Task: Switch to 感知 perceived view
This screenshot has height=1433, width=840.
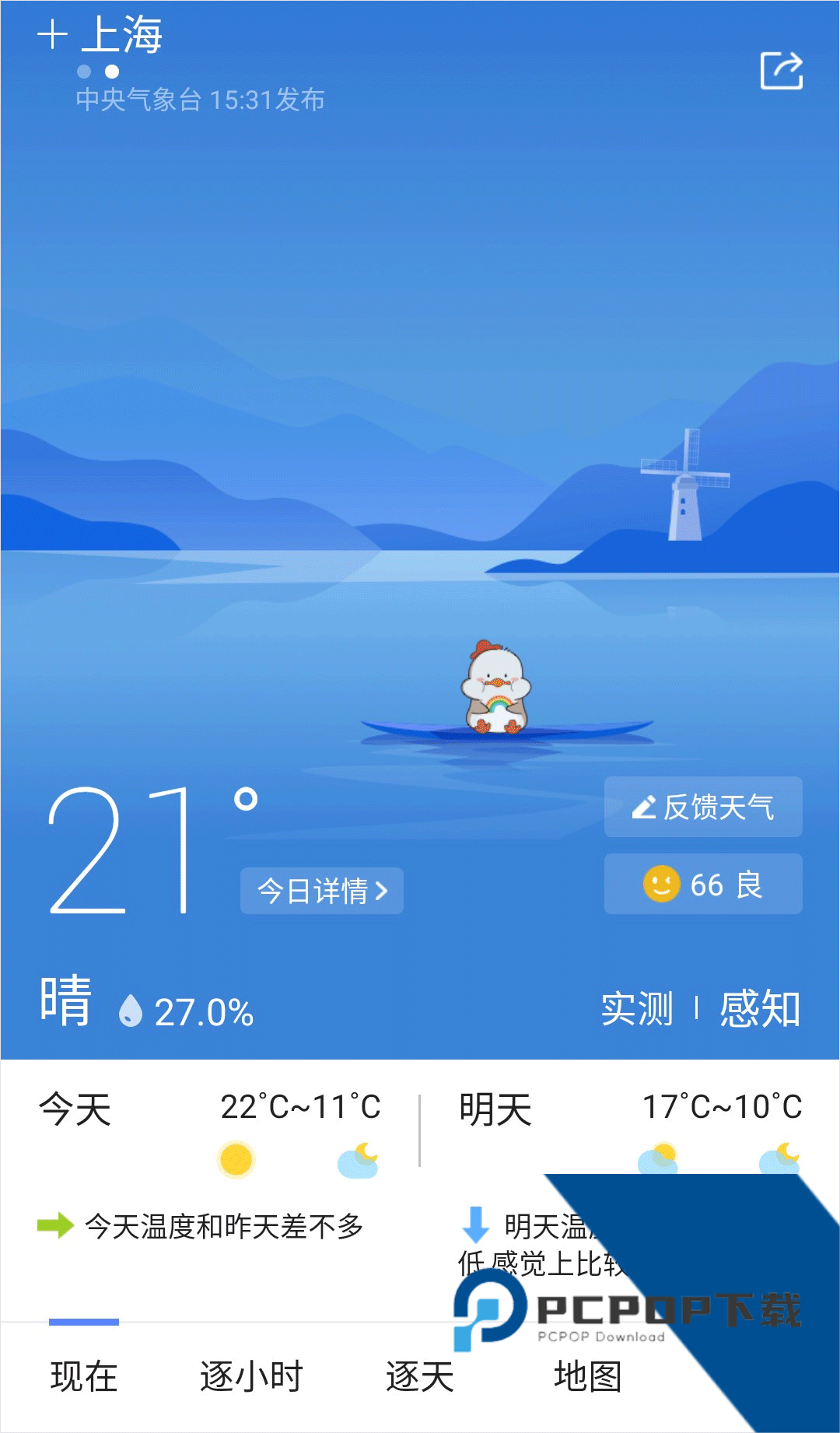Action: (760, 1009)
